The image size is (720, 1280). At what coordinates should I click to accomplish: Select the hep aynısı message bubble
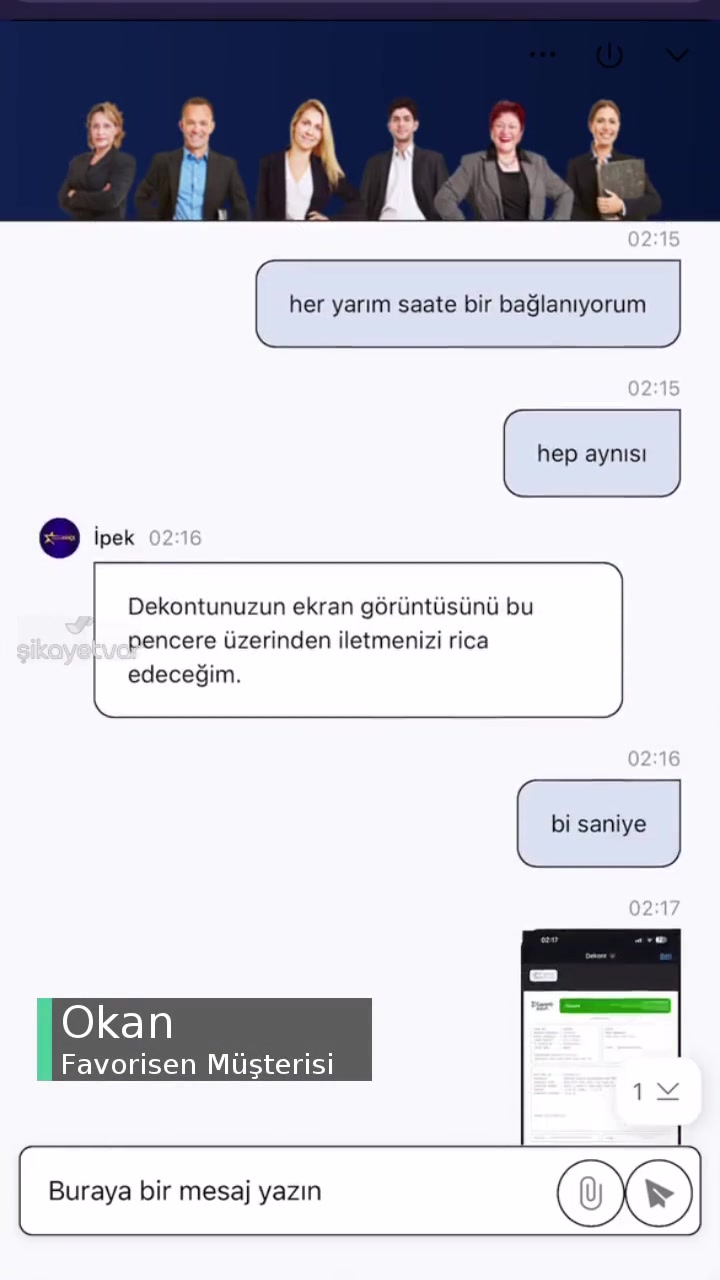click(x=591, y=453)
